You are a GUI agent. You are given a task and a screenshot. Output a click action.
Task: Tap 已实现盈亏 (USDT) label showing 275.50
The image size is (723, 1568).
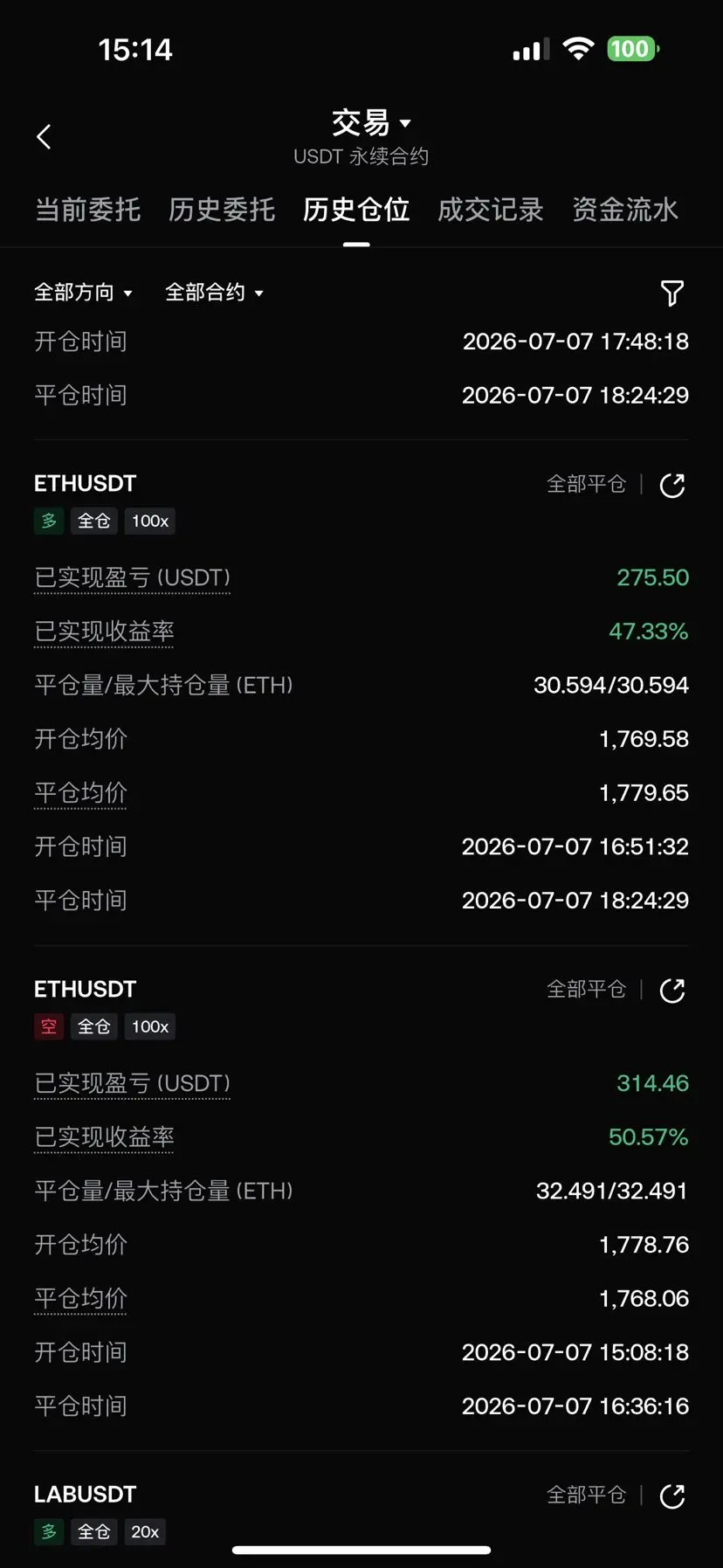[x=132, y=578]
